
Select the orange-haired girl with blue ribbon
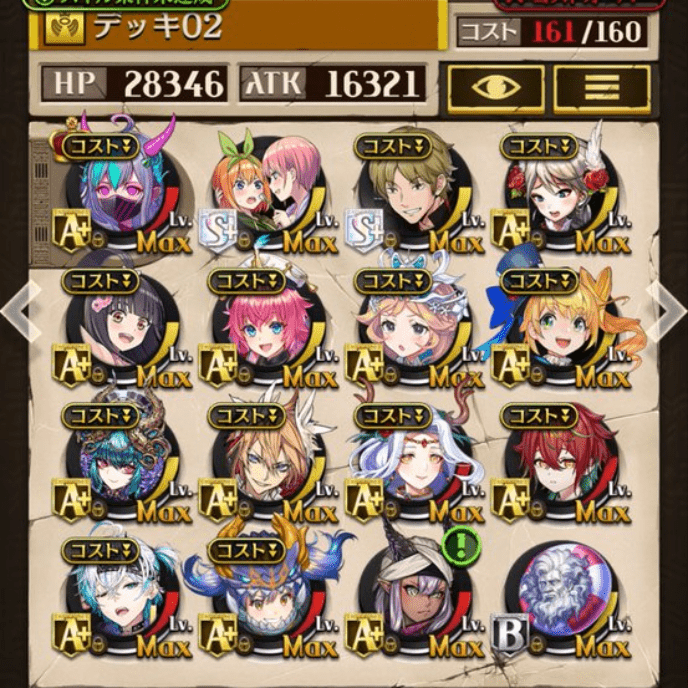point(557,330)
